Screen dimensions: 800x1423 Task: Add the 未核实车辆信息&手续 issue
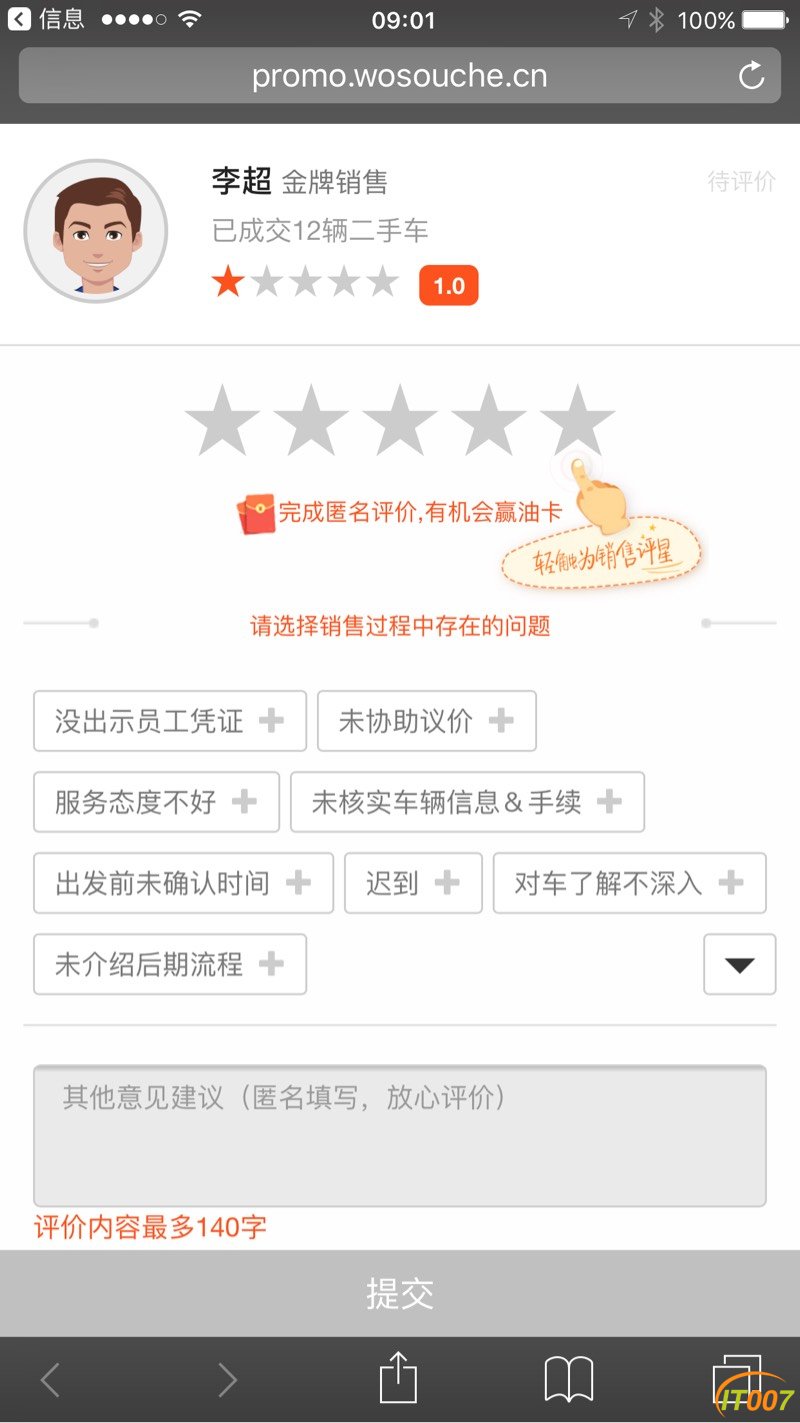(467, 802)
